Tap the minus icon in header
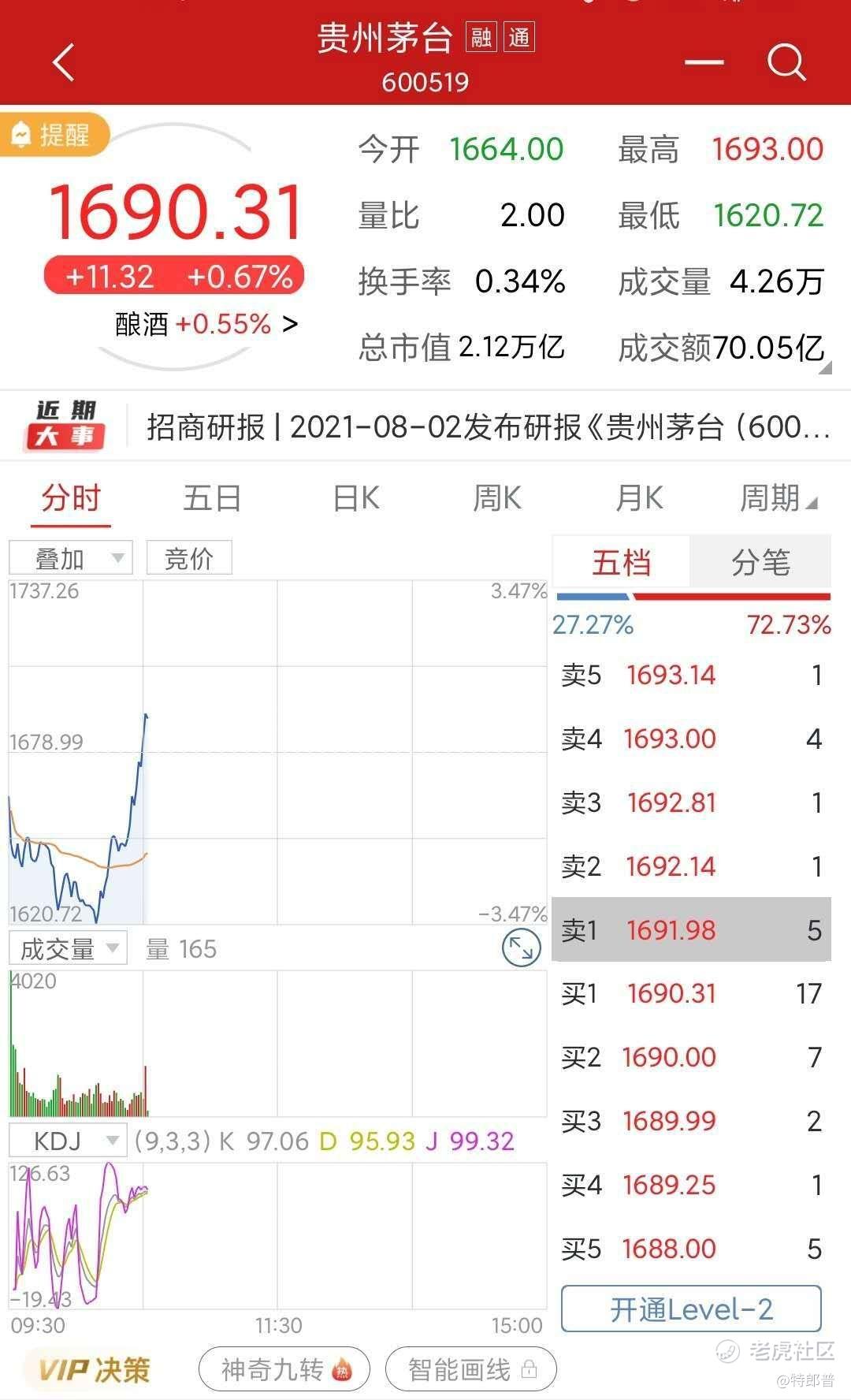 704,62
